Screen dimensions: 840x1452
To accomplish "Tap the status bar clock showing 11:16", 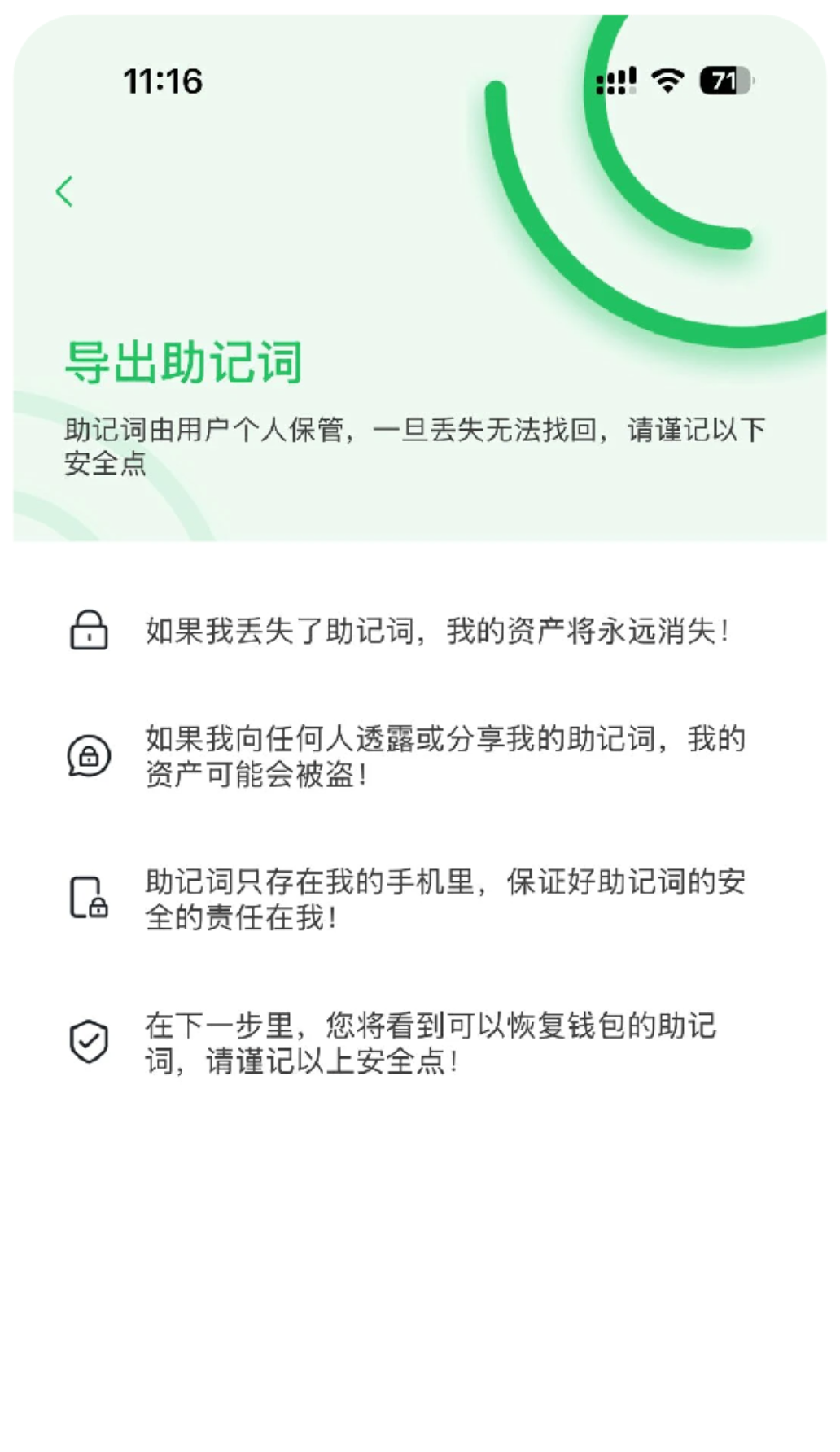I will pos(162,81).
